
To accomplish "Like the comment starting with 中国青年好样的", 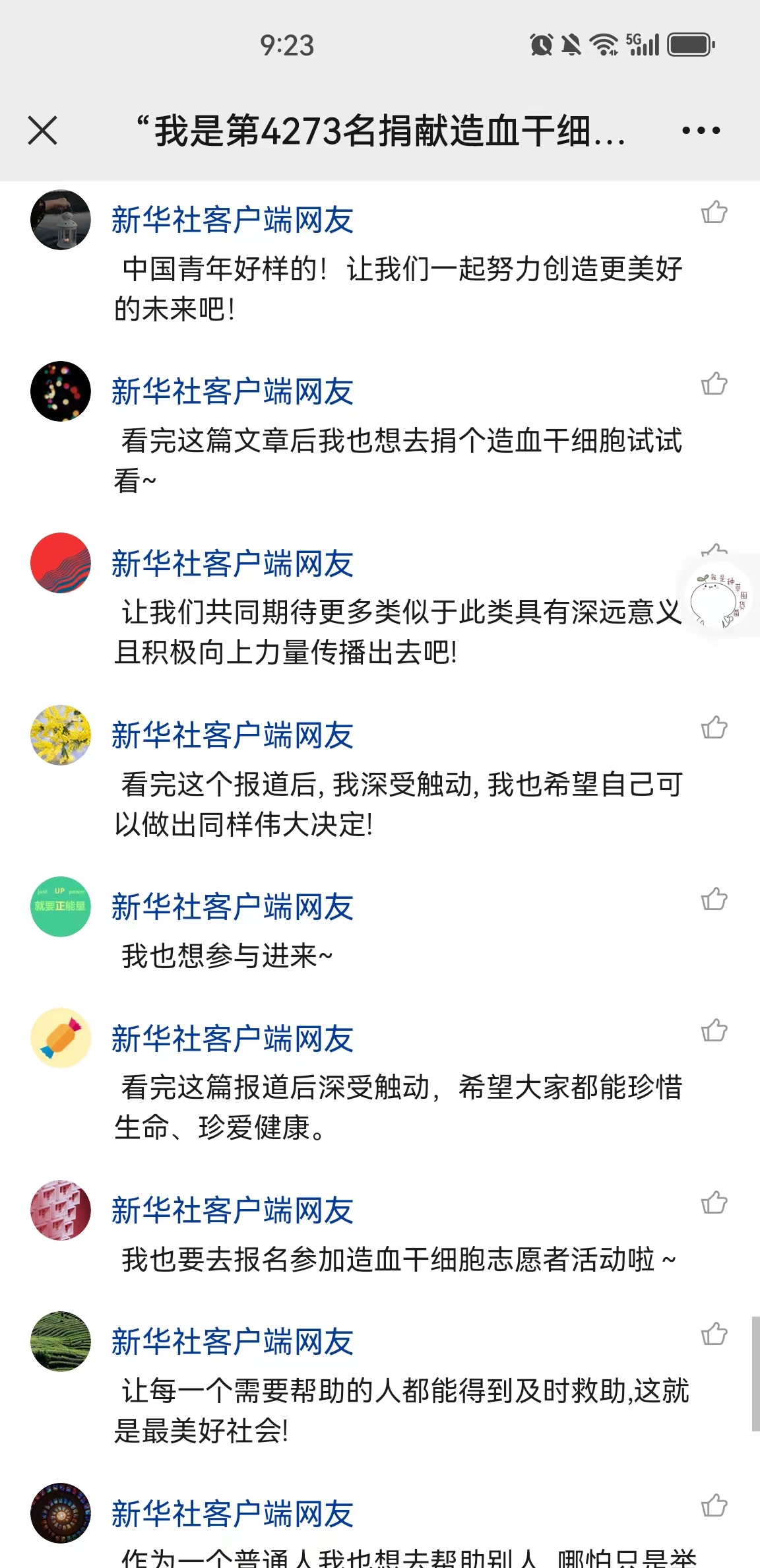I will coord(714,212).
